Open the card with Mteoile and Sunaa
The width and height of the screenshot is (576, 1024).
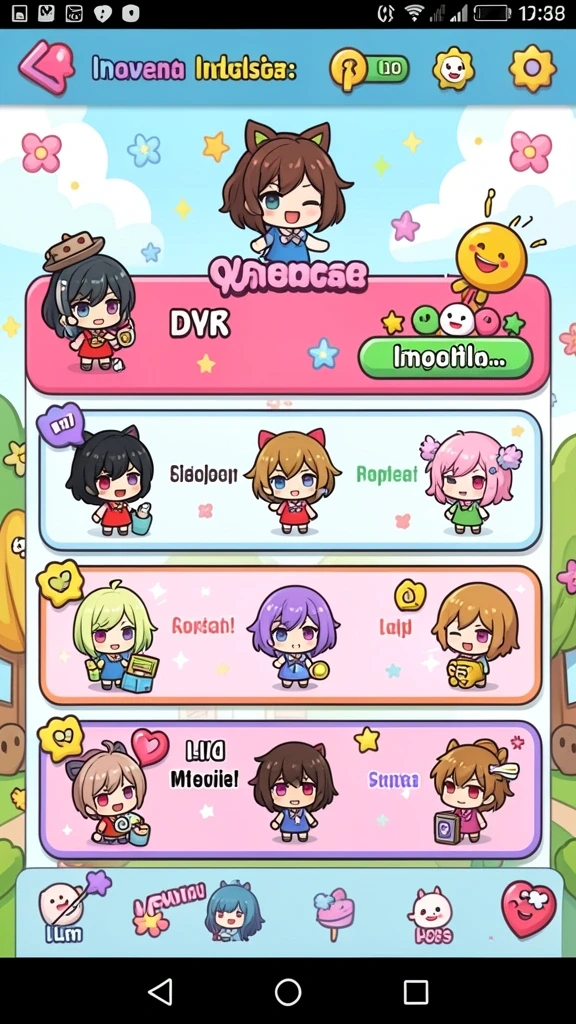291,790
